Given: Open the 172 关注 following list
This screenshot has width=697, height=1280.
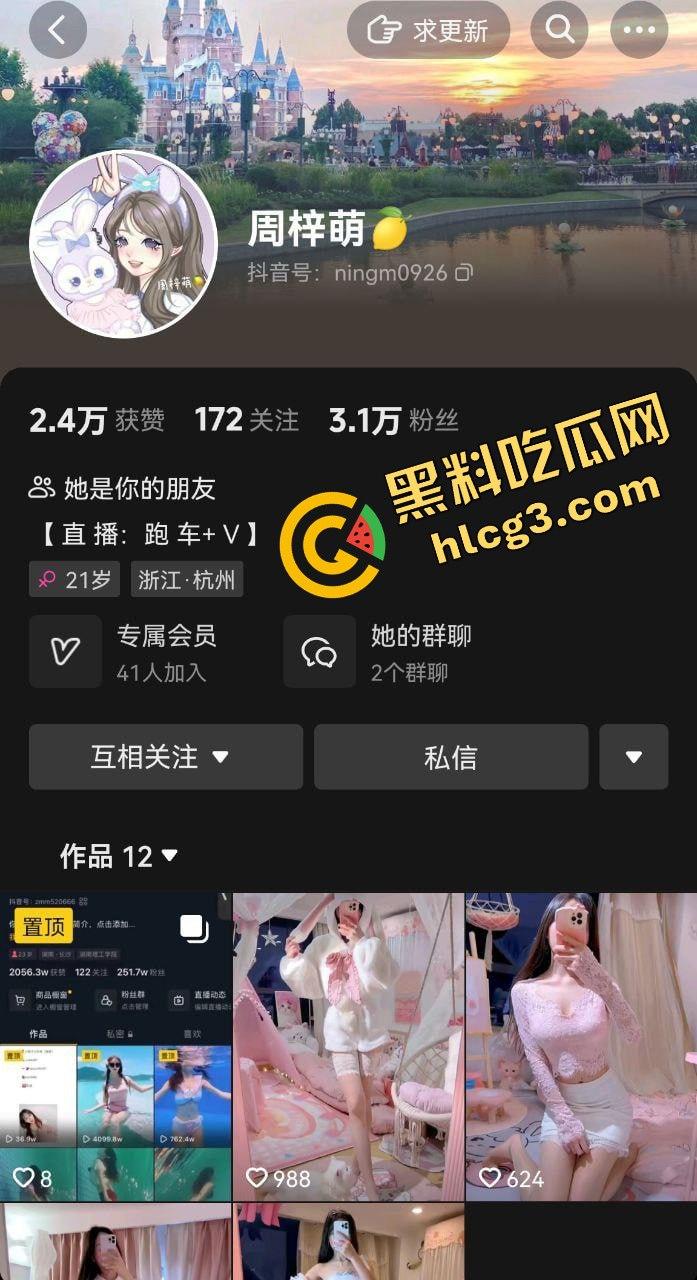Looking at the screenshot, I should click(x=246, y=420).
